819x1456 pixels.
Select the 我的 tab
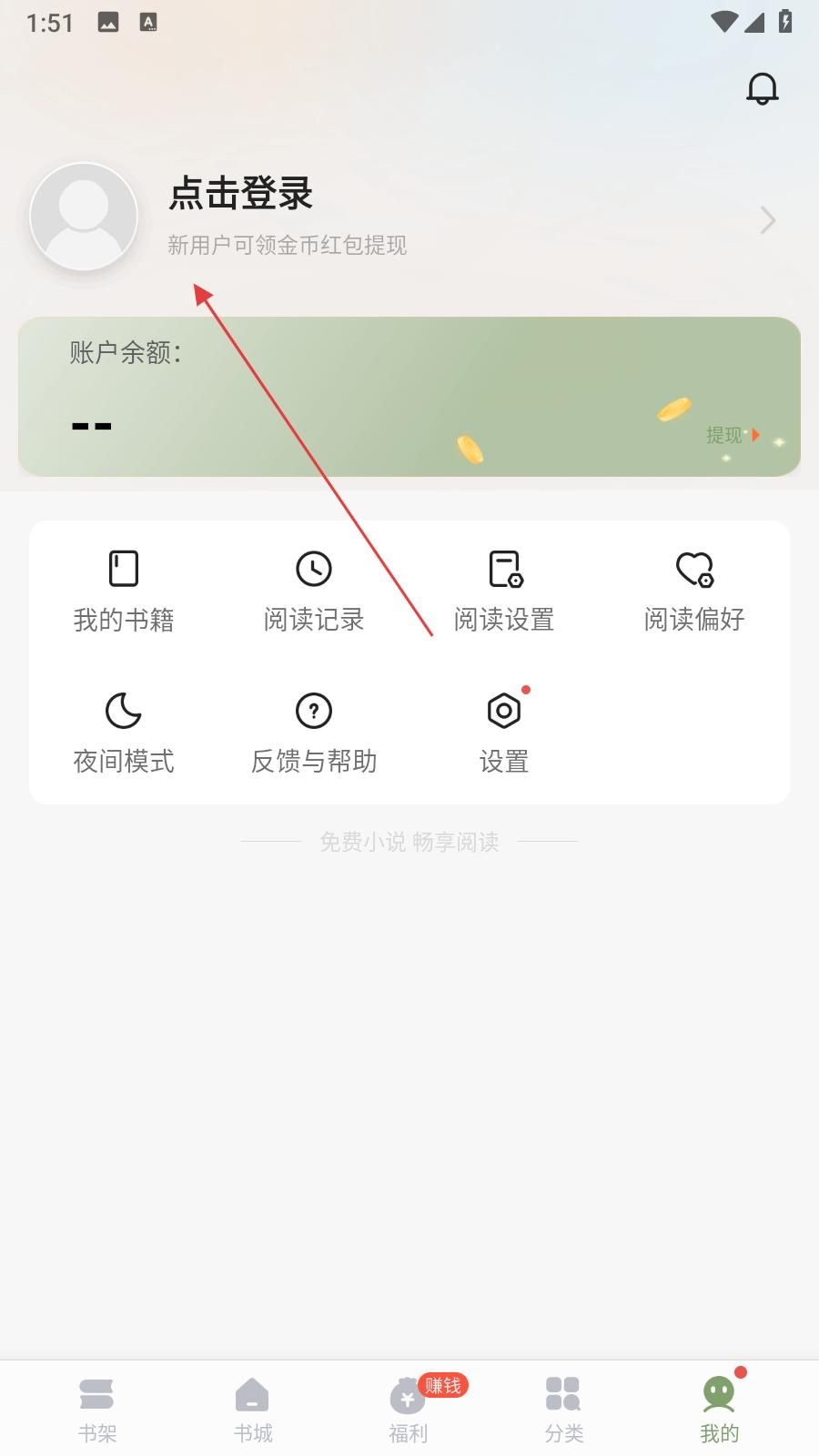[720, 1410]
